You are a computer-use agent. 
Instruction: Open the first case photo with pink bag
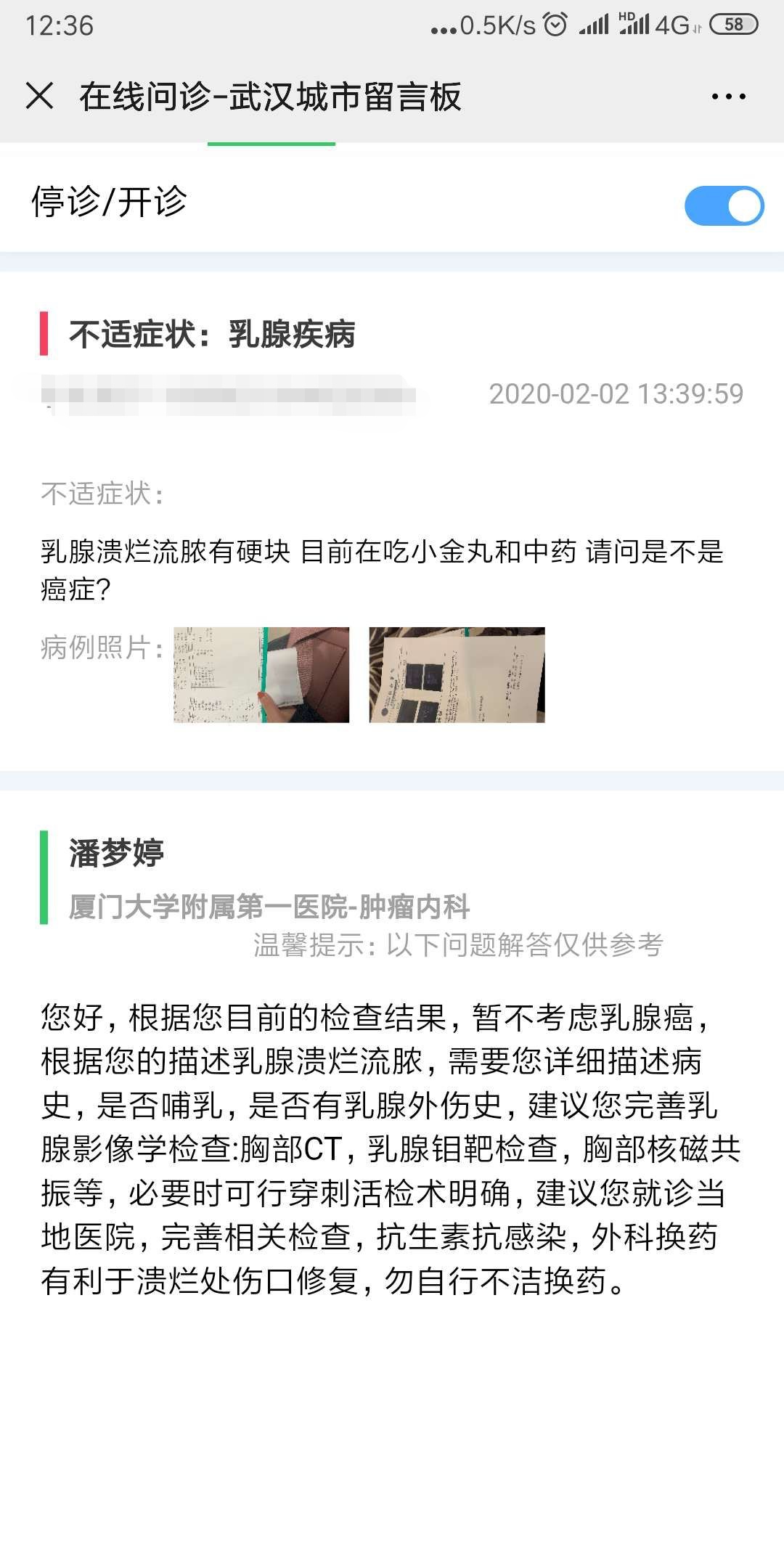coord(261,674)
